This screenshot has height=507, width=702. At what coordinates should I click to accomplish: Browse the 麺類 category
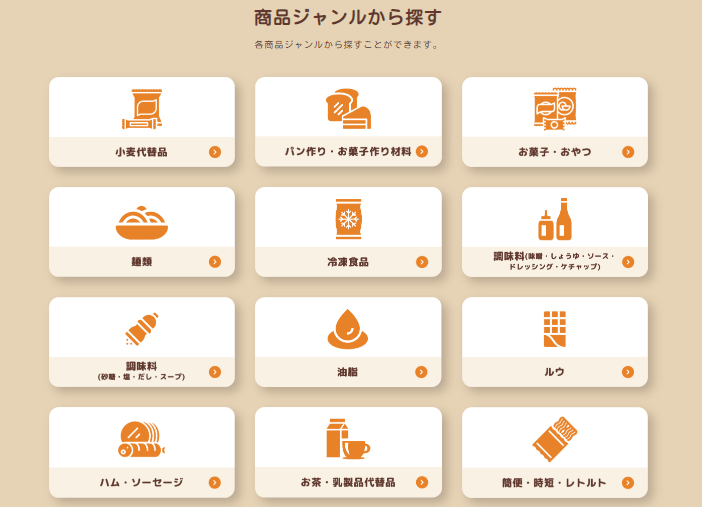pyautogui.click(x=142, y=232)
